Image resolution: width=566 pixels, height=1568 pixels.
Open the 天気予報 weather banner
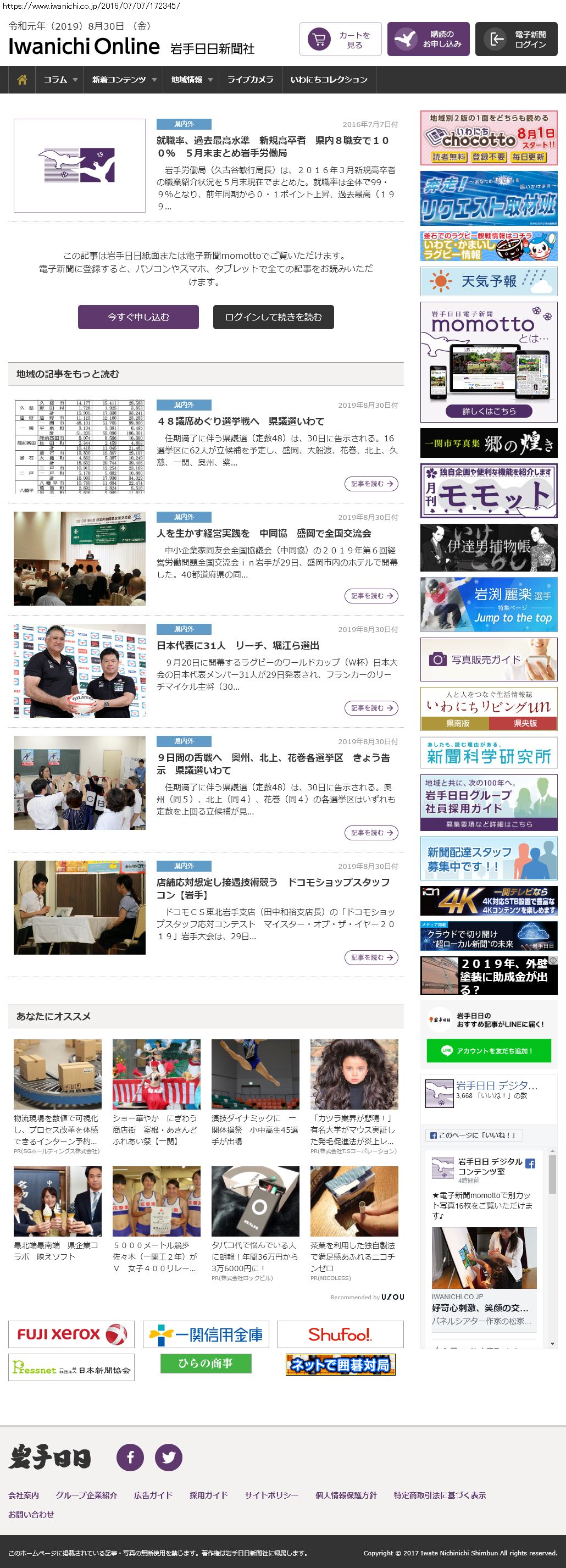pos(489,281)
